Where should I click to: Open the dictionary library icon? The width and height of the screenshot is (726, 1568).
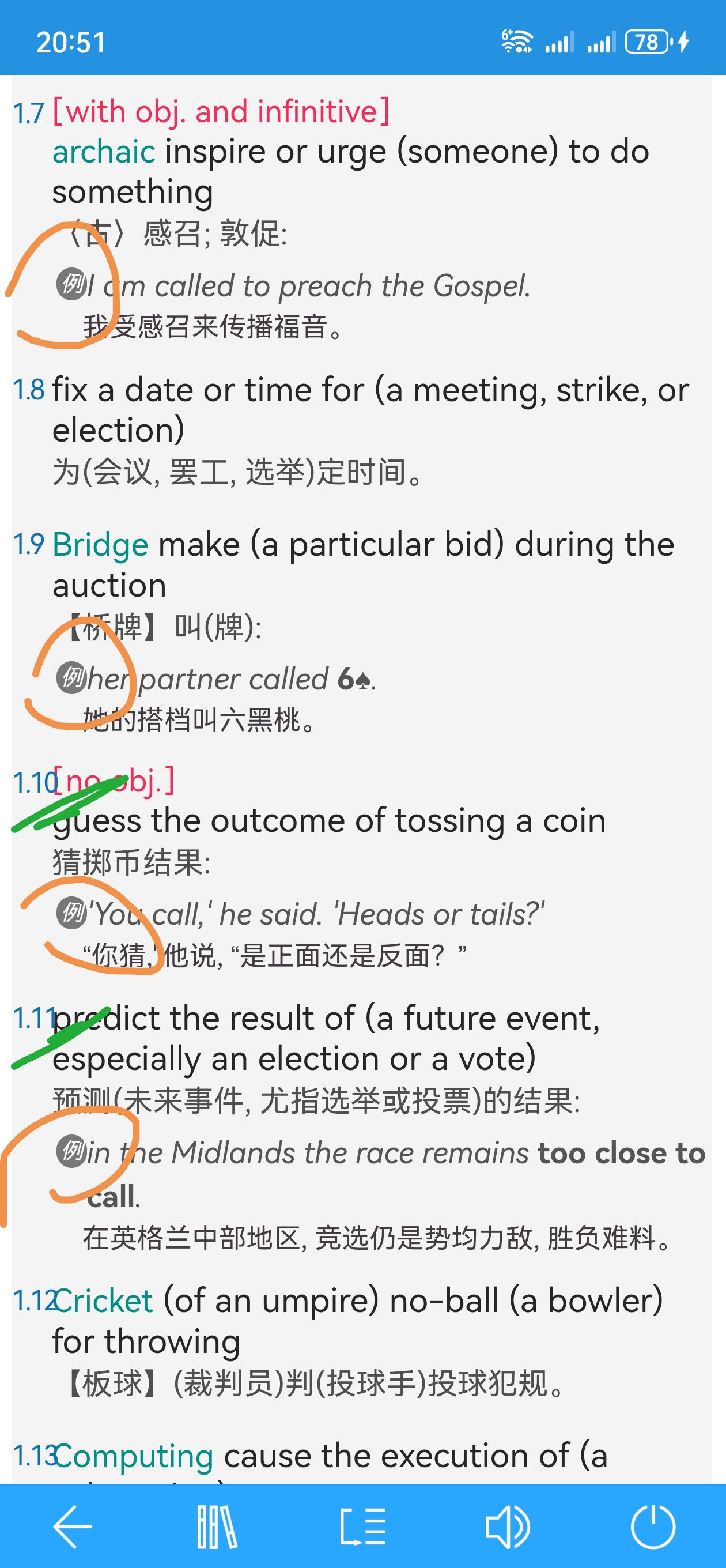pyautogui.click(x=217, y=1526)
